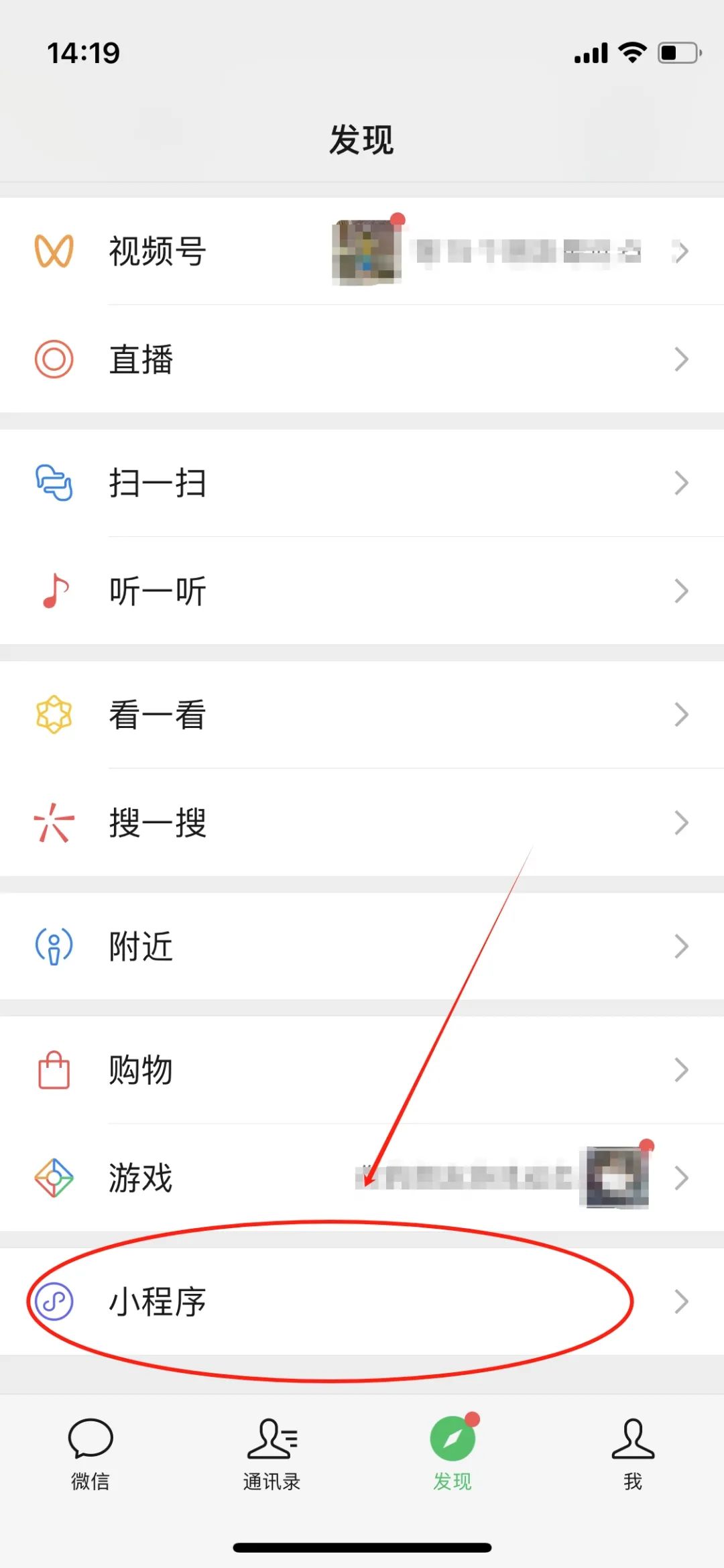Open 听一听 (Listen)
The height and width of the screenshot is (1568, 724).
point(158,591)
